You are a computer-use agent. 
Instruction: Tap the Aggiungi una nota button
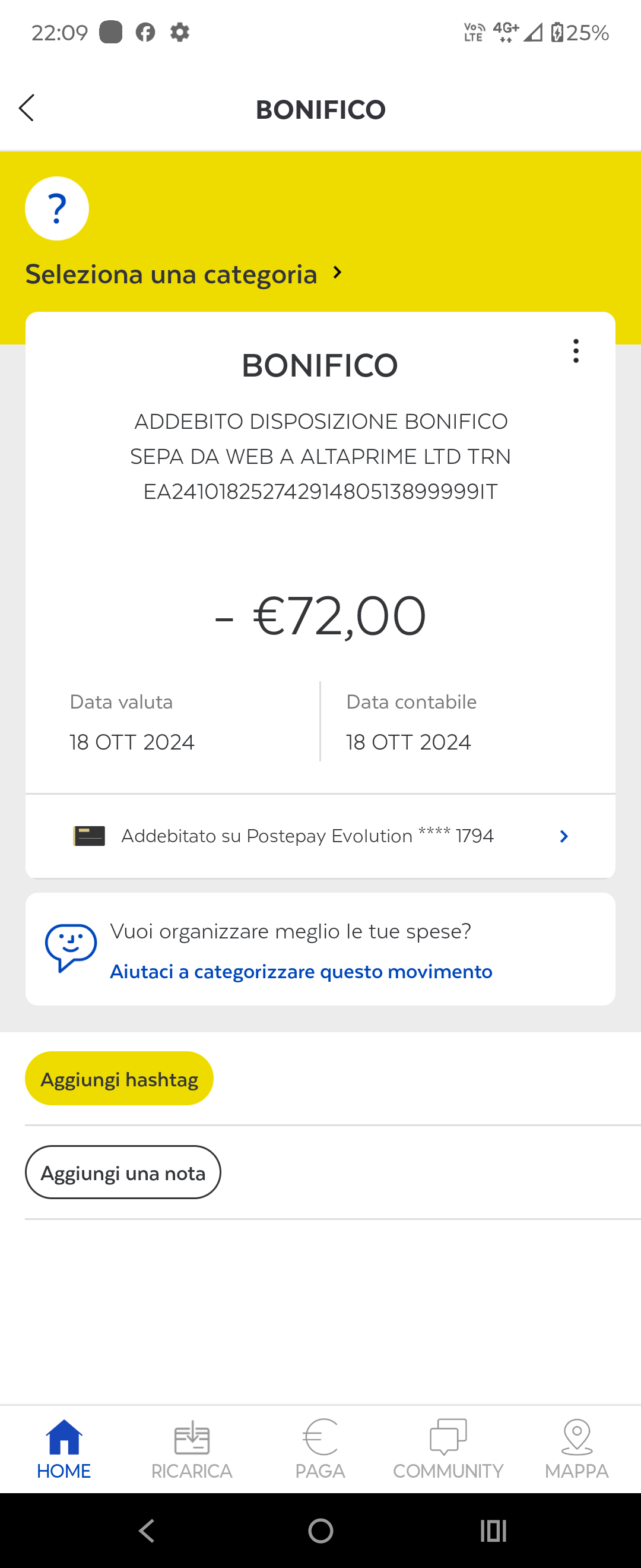(123, 1172)
